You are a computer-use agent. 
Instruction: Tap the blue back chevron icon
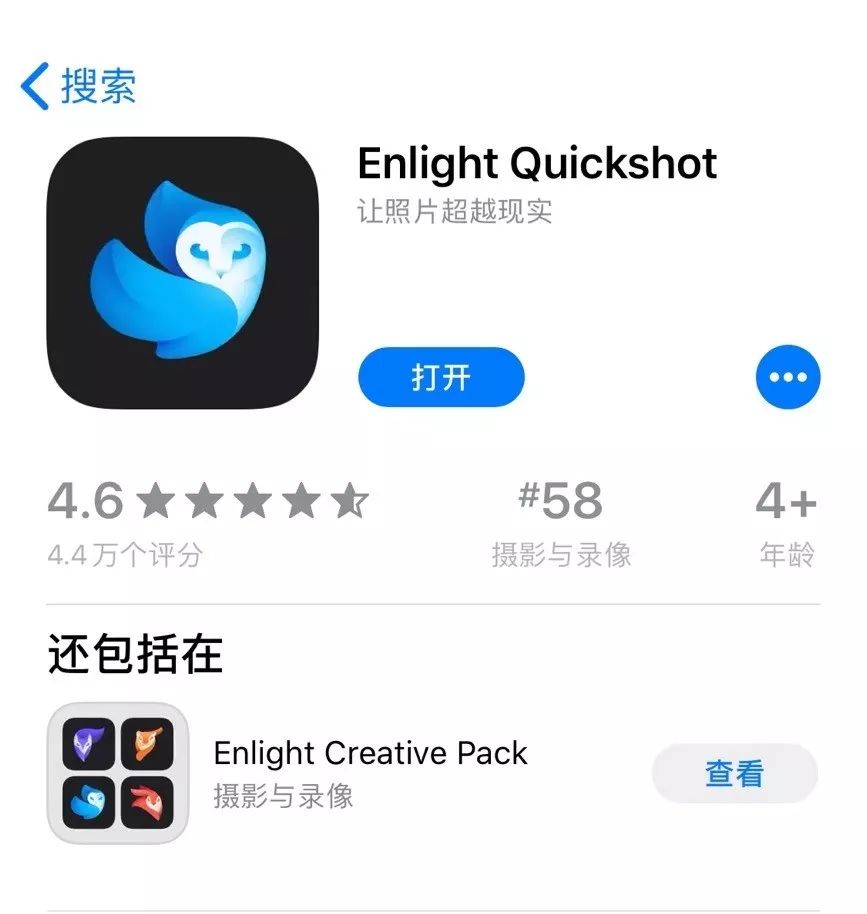(x=37, y=80)
